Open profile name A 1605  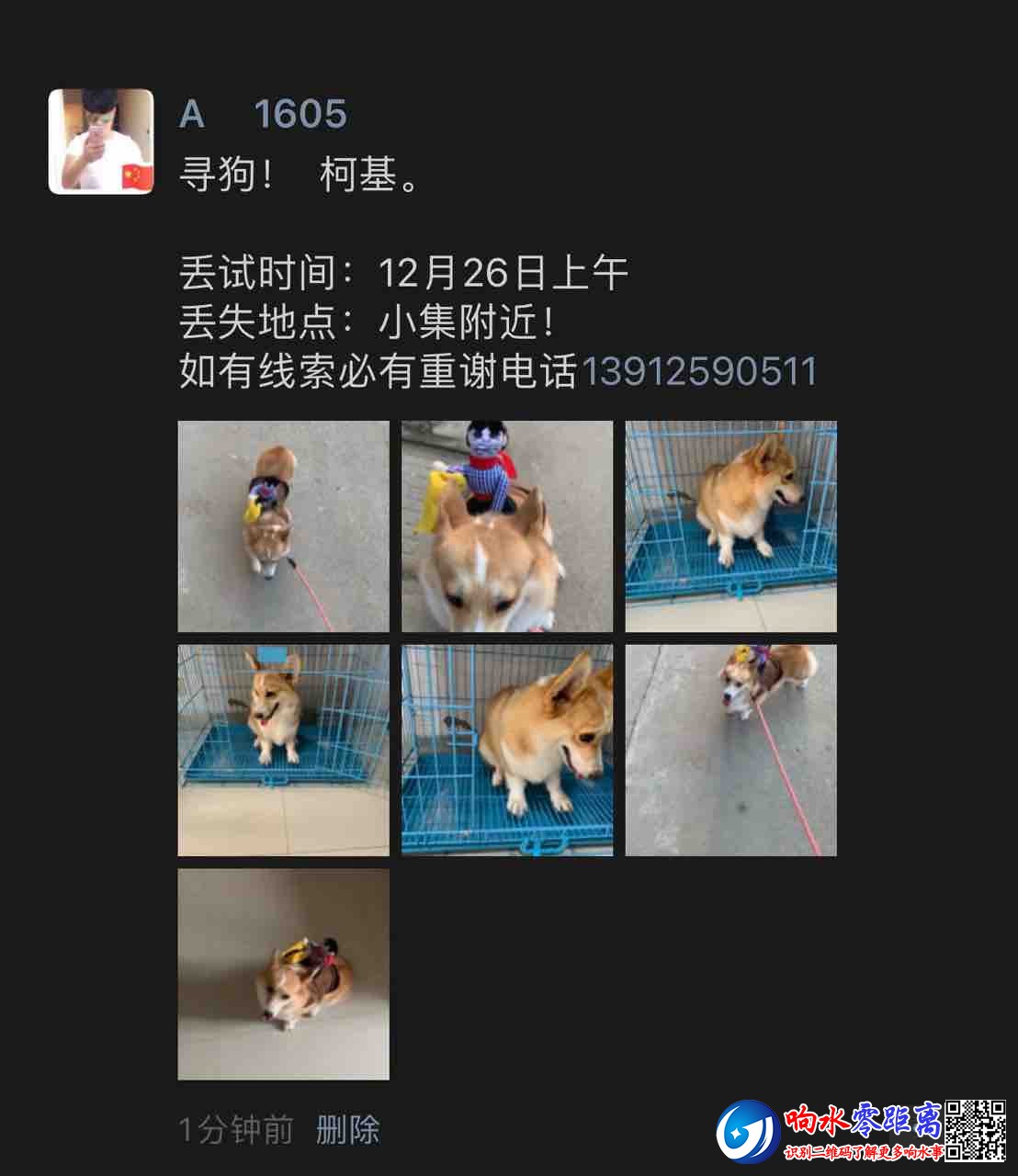263,115
